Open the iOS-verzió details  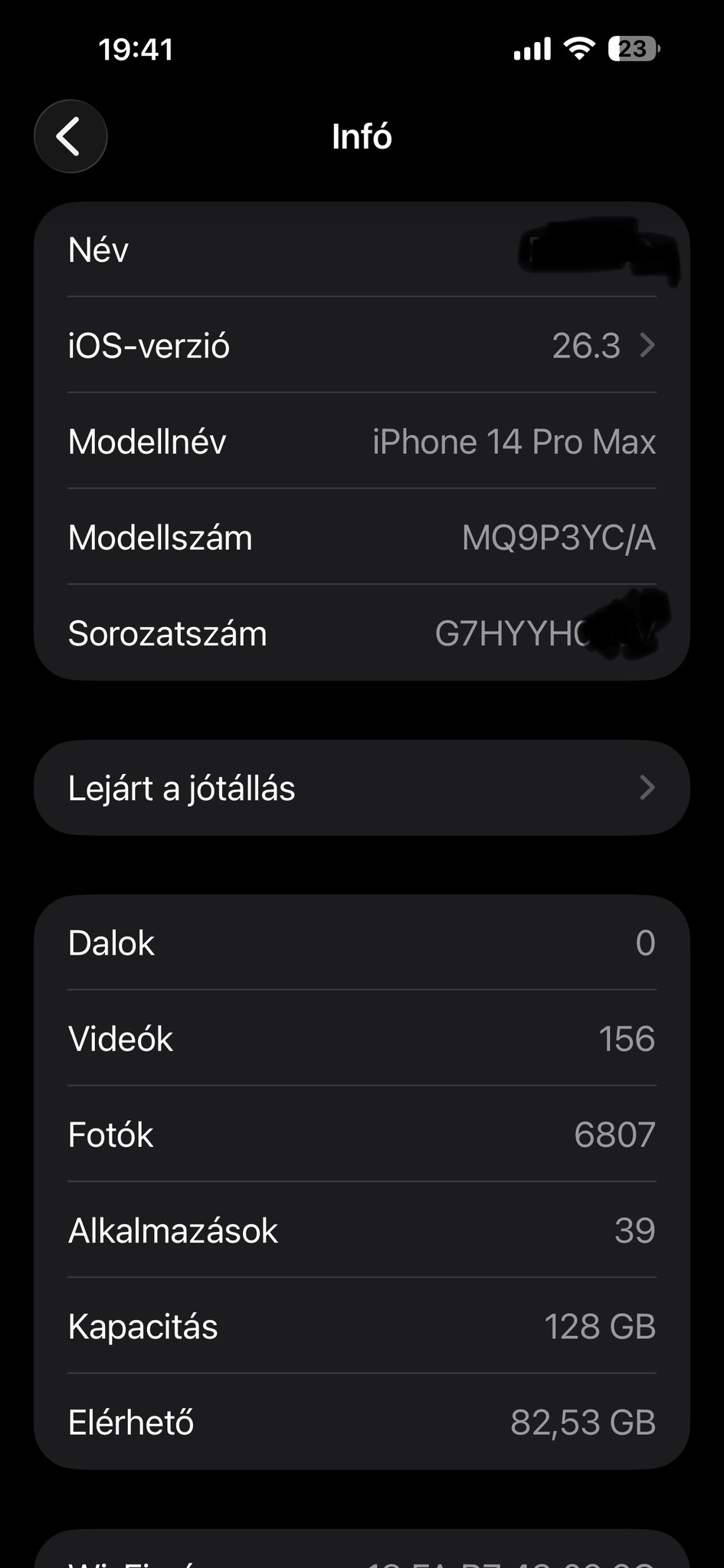point(362,346)
